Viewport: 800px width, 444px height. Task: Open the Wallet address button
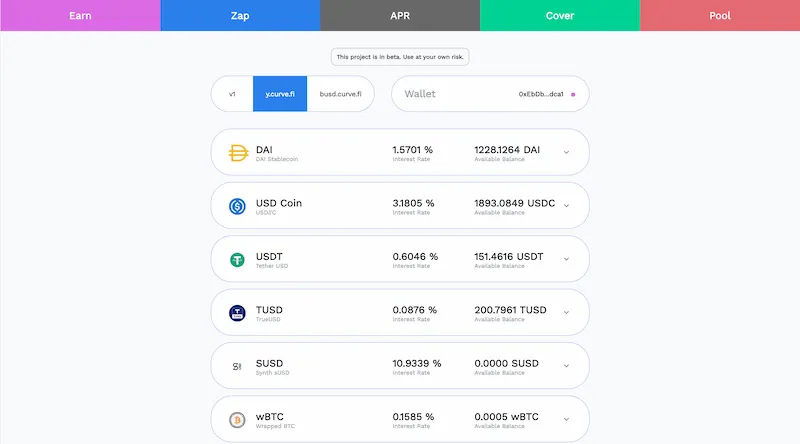pos(489,94)
